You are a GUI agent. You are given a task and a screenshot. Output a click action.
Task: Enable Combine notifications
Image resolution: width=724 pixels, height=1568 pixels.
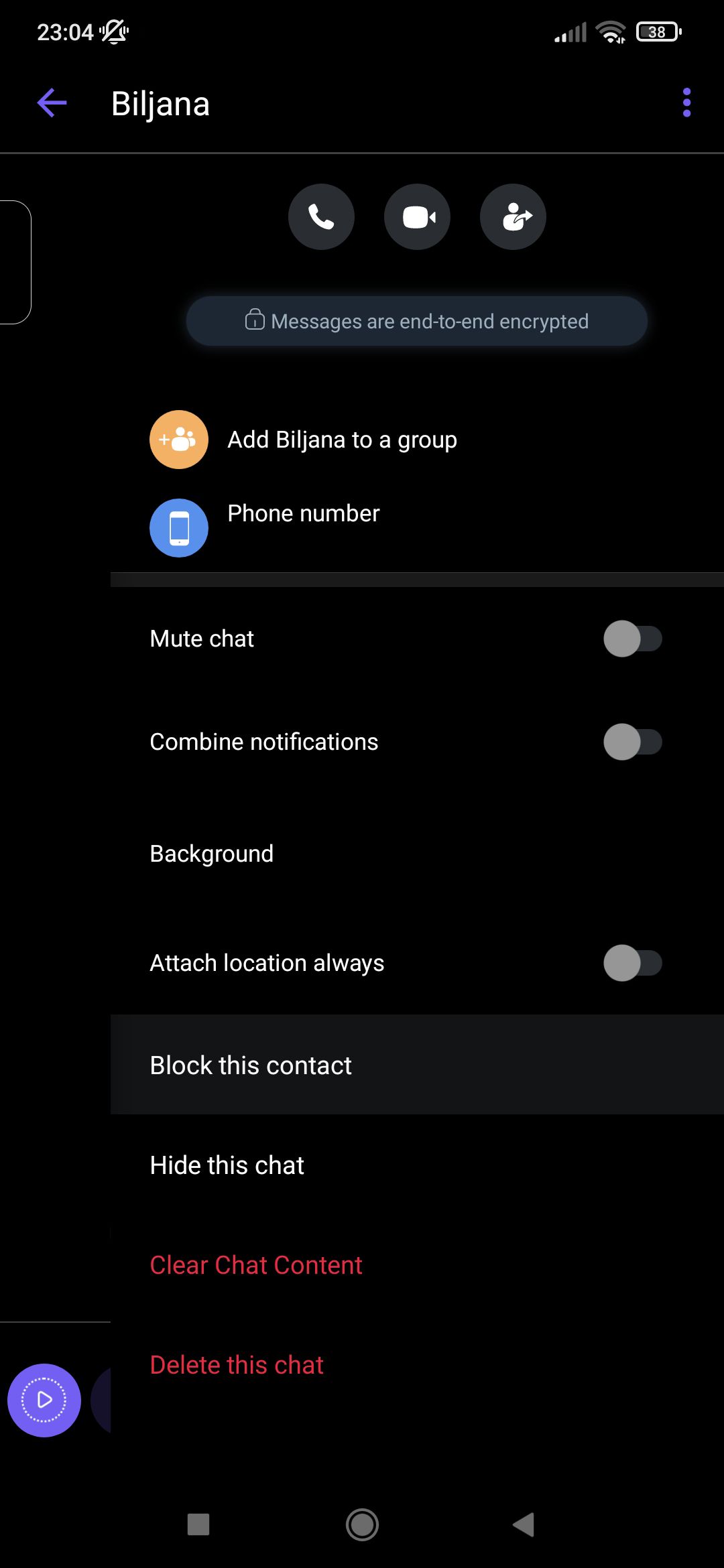pos(632,742)
